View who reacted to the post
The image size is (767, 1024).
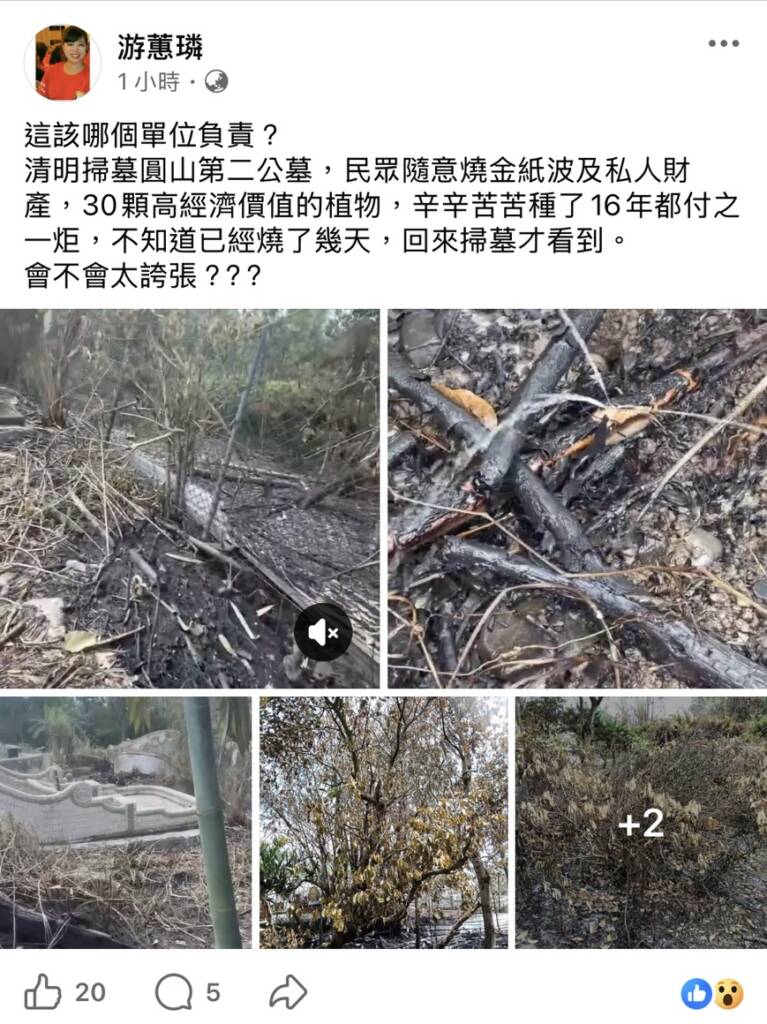(713, 993)
